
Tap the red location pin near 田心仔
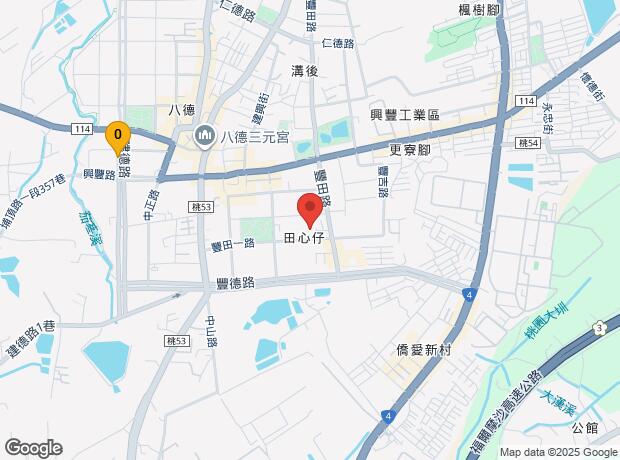pos(310,210)
